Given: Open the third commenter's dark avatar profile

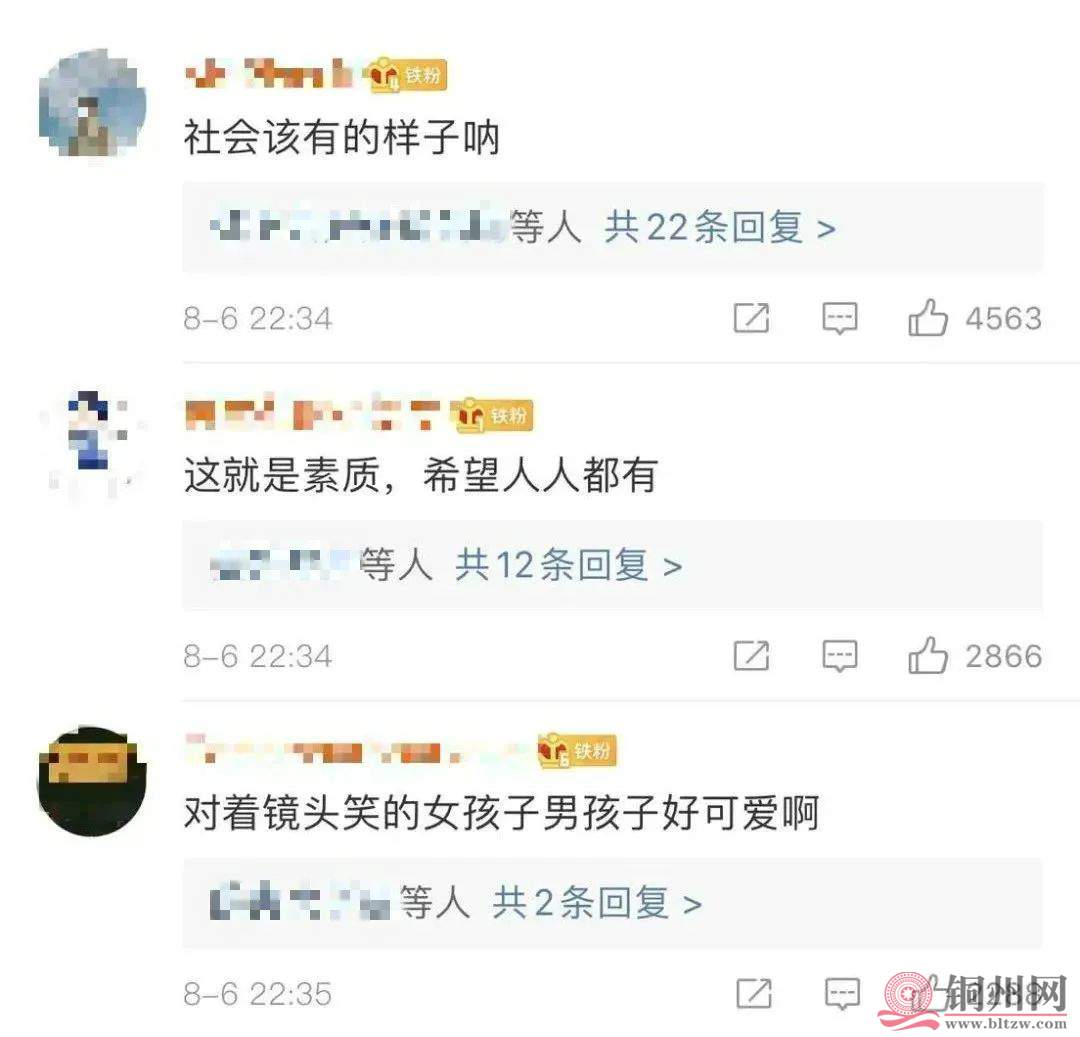Looking at the screenshot, I should click(x=92, y=780).
